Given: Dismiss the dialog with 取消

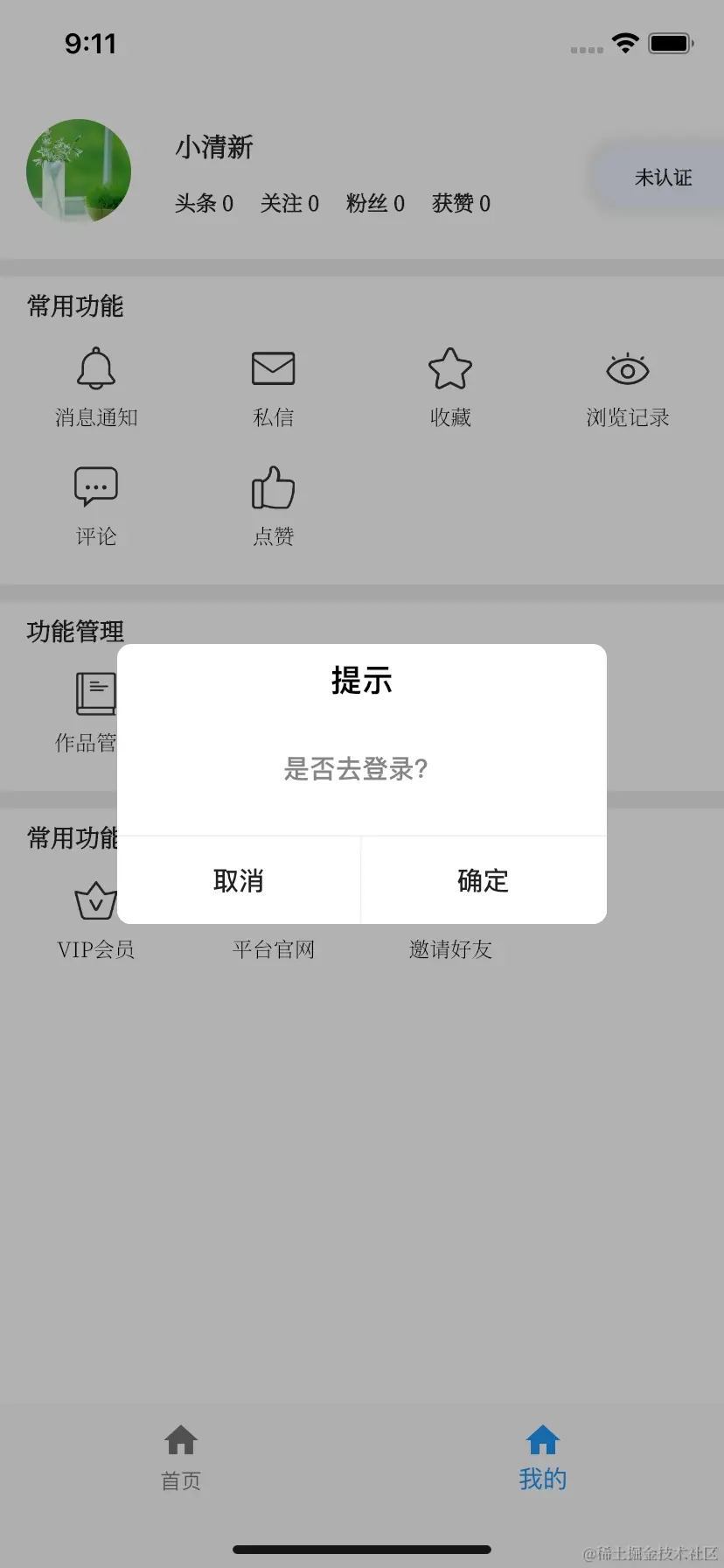Looking at the screenshot, I should tap(239, 880).
